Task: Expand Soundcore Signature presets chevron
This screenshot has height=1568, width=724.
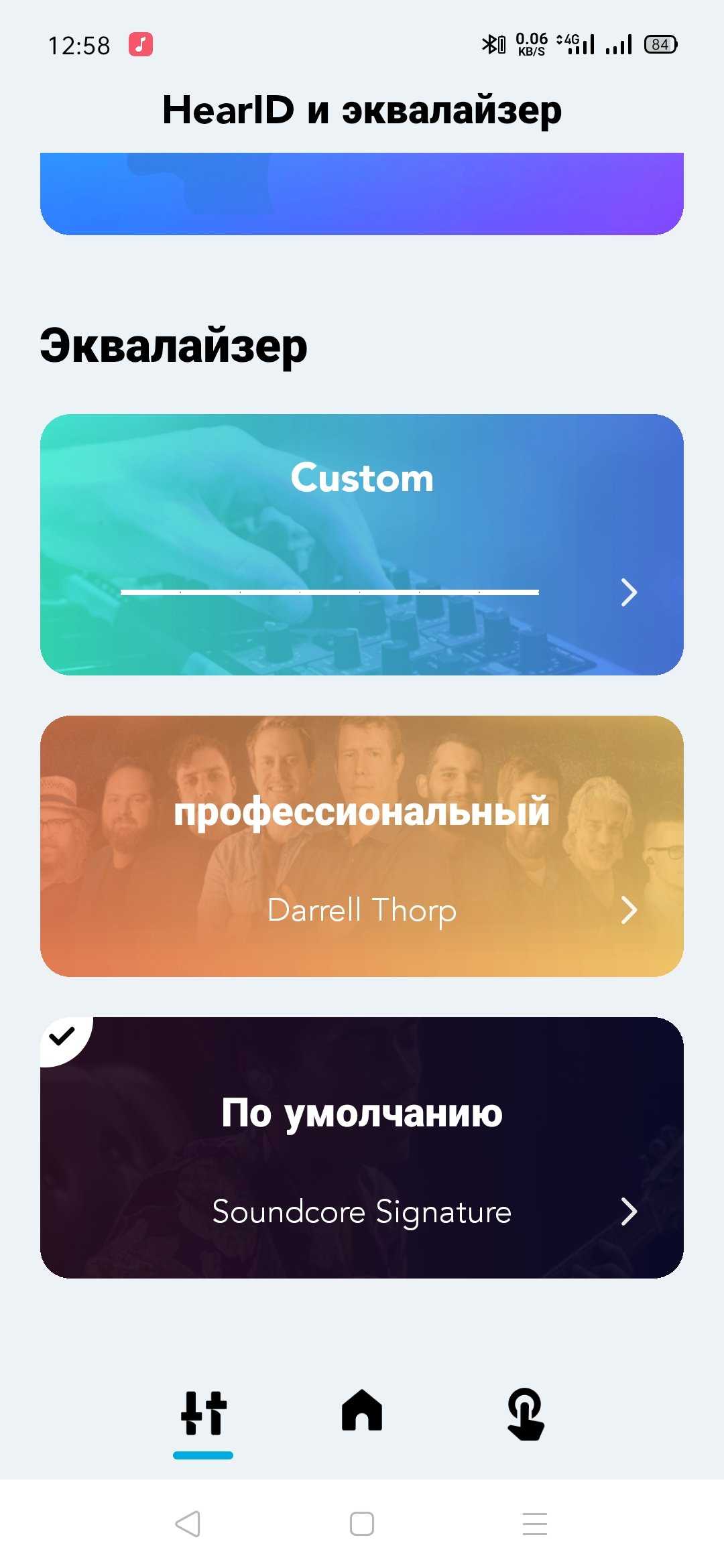Action: click(x=628, y=1212)
